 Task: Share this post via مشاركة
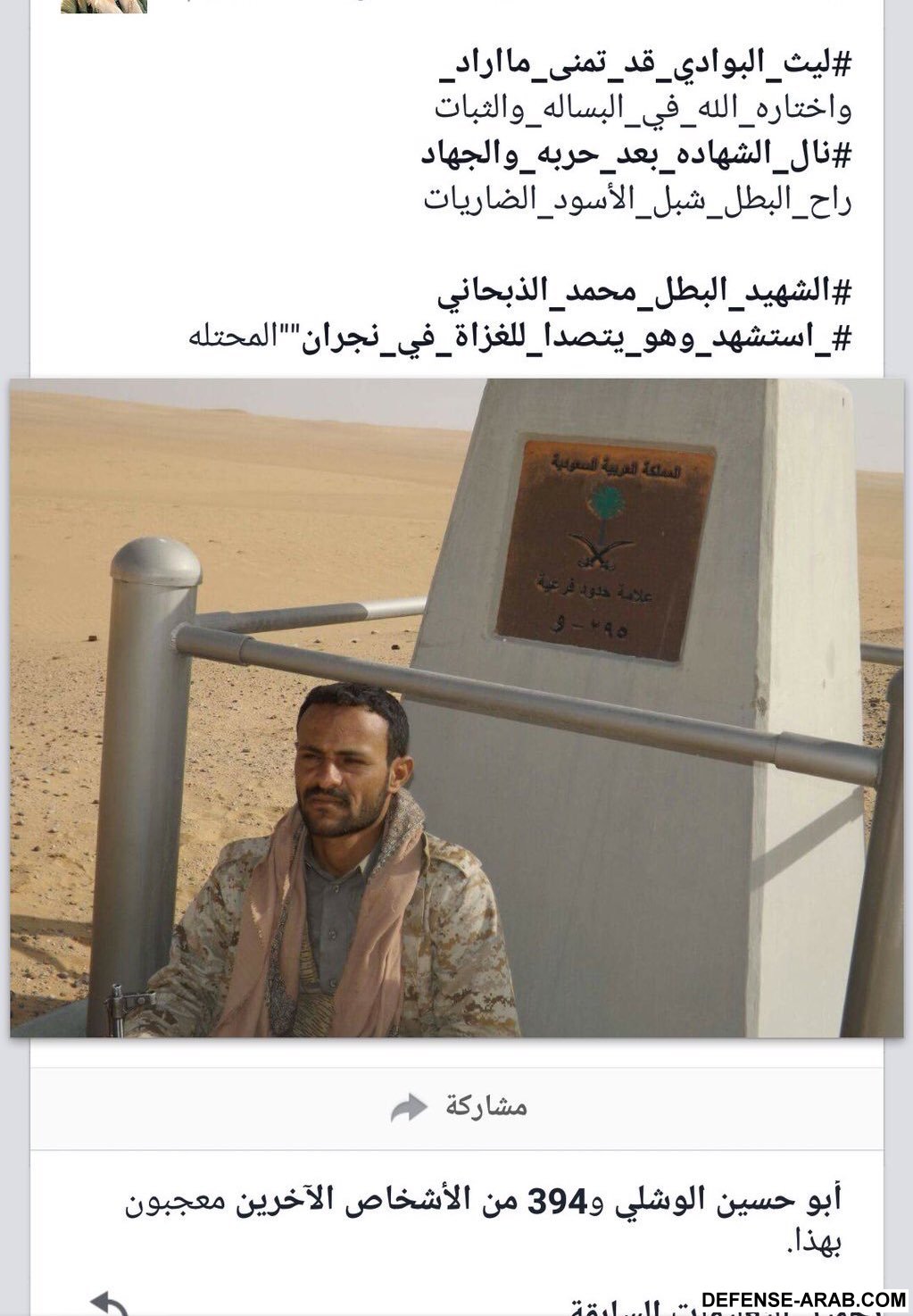(x=459, y=1107)
